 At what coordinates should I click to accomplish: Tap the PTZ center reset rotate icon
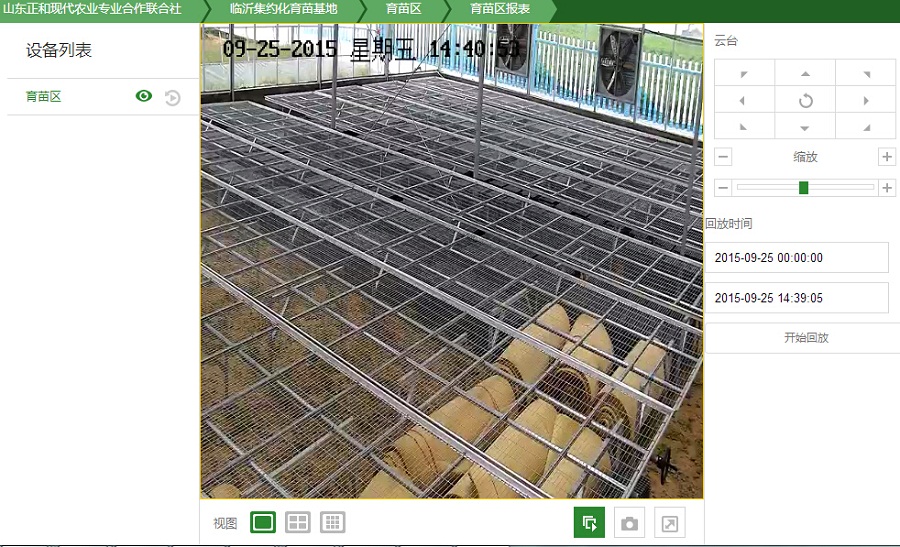click(x=805, y=101)
